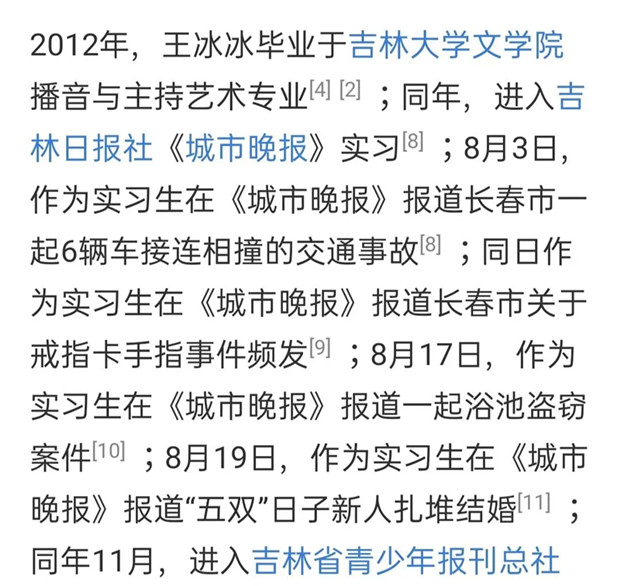Viewport: 620px width, 586px height.
Task: Open the blue 《城市晚报》 link
Action: point(246,148)
